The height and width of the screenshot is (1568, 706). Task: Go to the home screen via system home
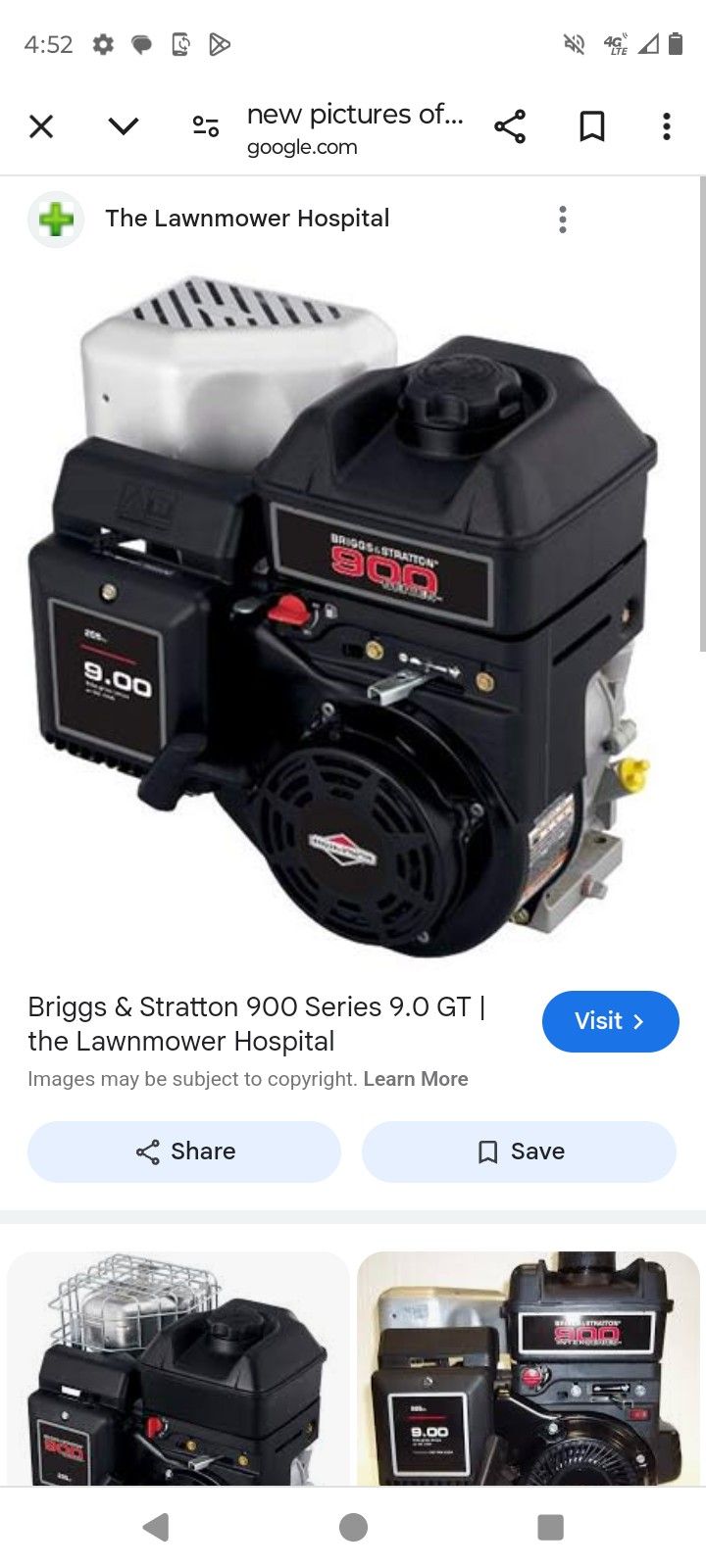[x=353, y=1527]
